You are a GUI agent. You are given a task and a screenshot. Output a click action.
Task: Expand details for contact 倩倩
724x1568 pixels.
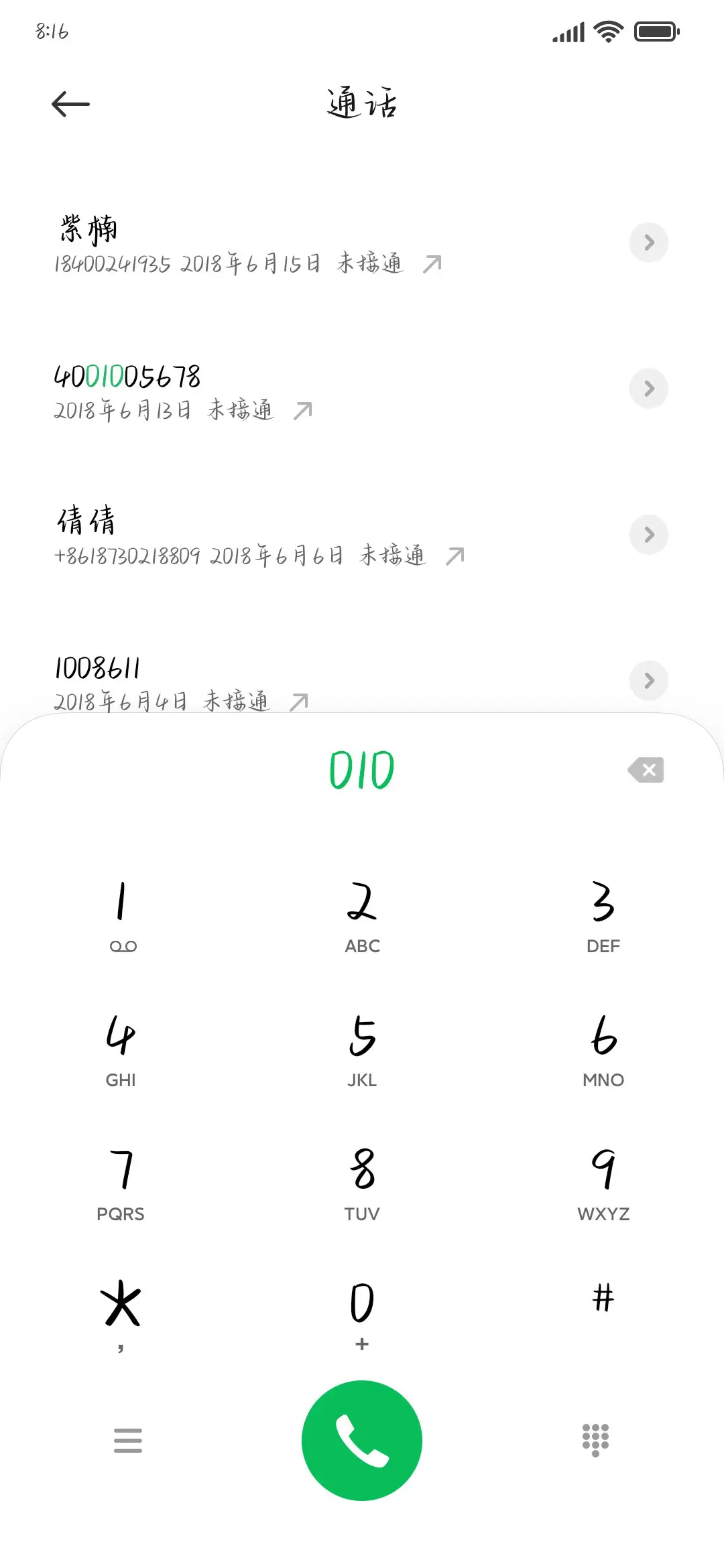coord(648,535)
